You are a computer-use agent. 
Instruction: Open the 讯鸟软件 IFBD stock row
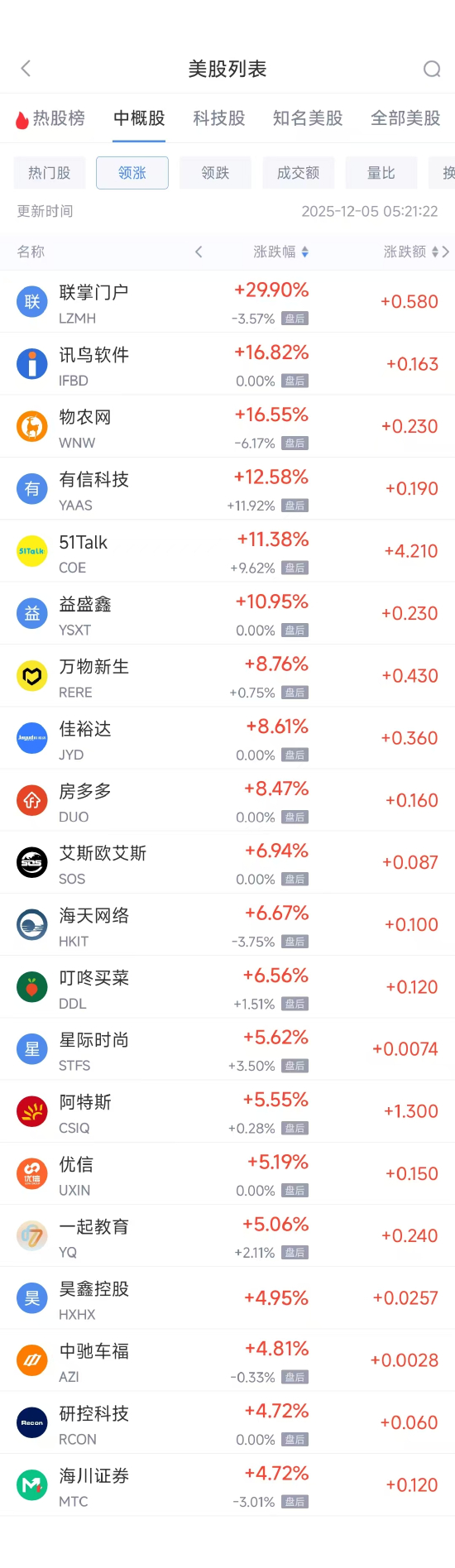pos(227,364)
